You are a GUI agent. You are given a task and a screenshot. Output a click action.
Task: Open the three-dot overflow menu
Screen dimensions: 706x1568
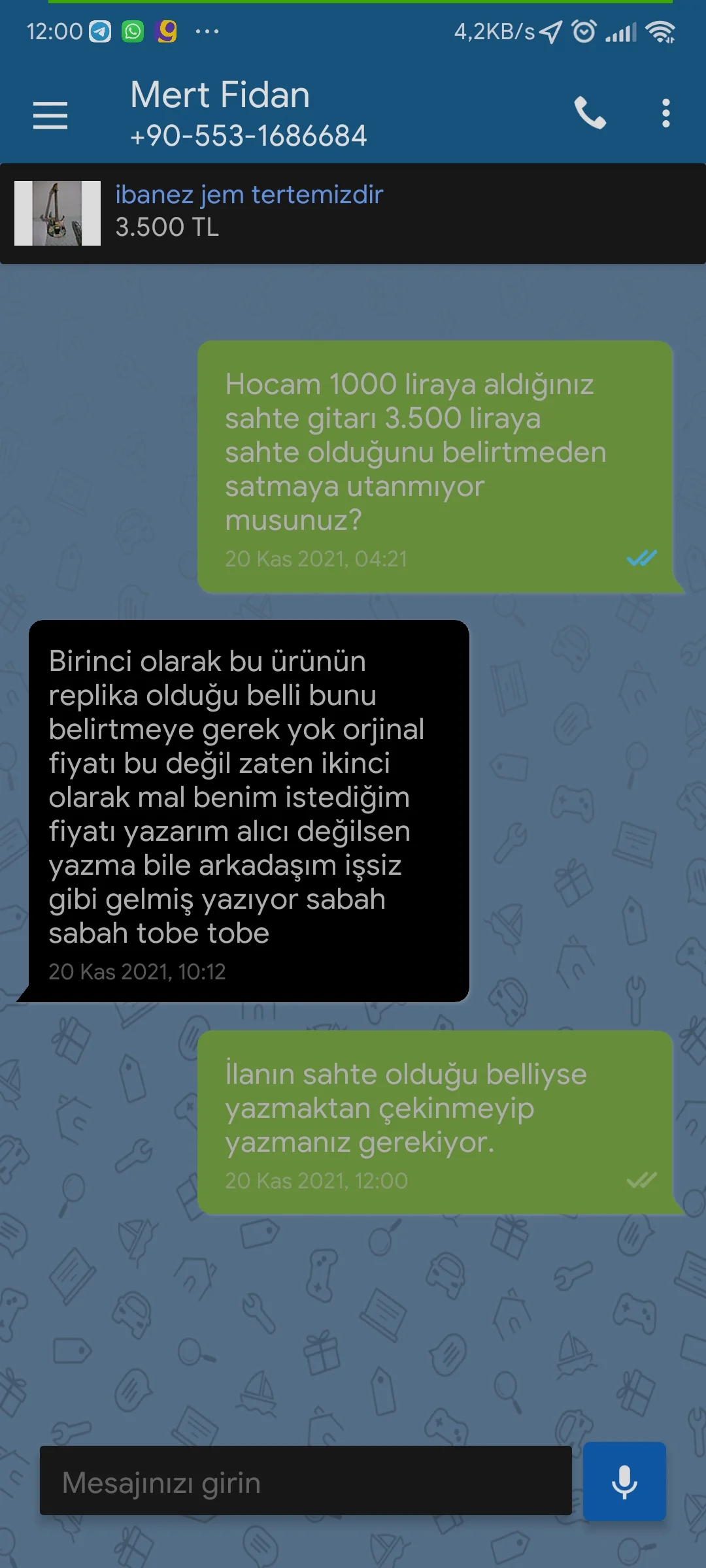click(665, 114)
